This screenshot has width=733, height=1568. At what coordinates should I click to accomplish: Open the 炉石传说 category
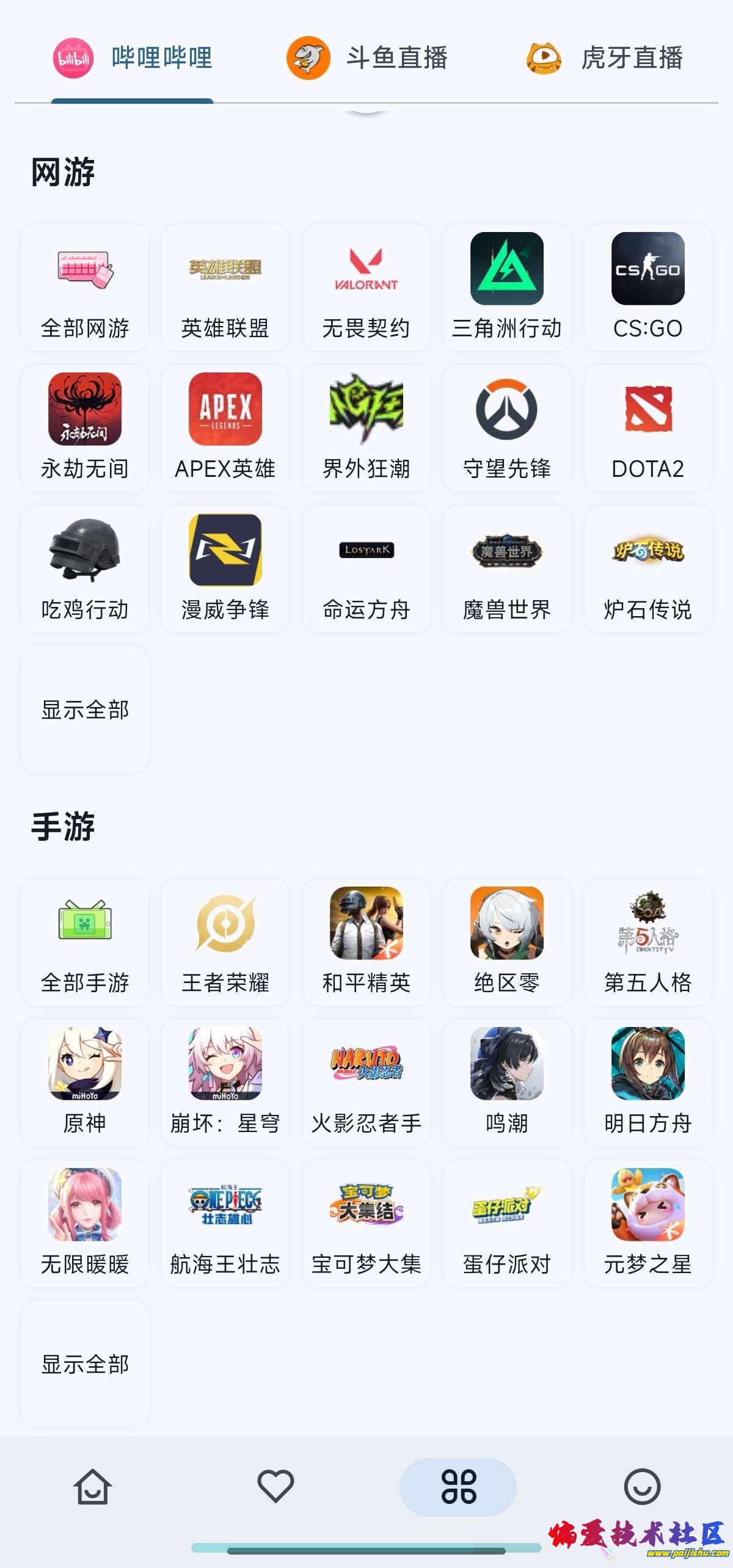coord(647,568)
